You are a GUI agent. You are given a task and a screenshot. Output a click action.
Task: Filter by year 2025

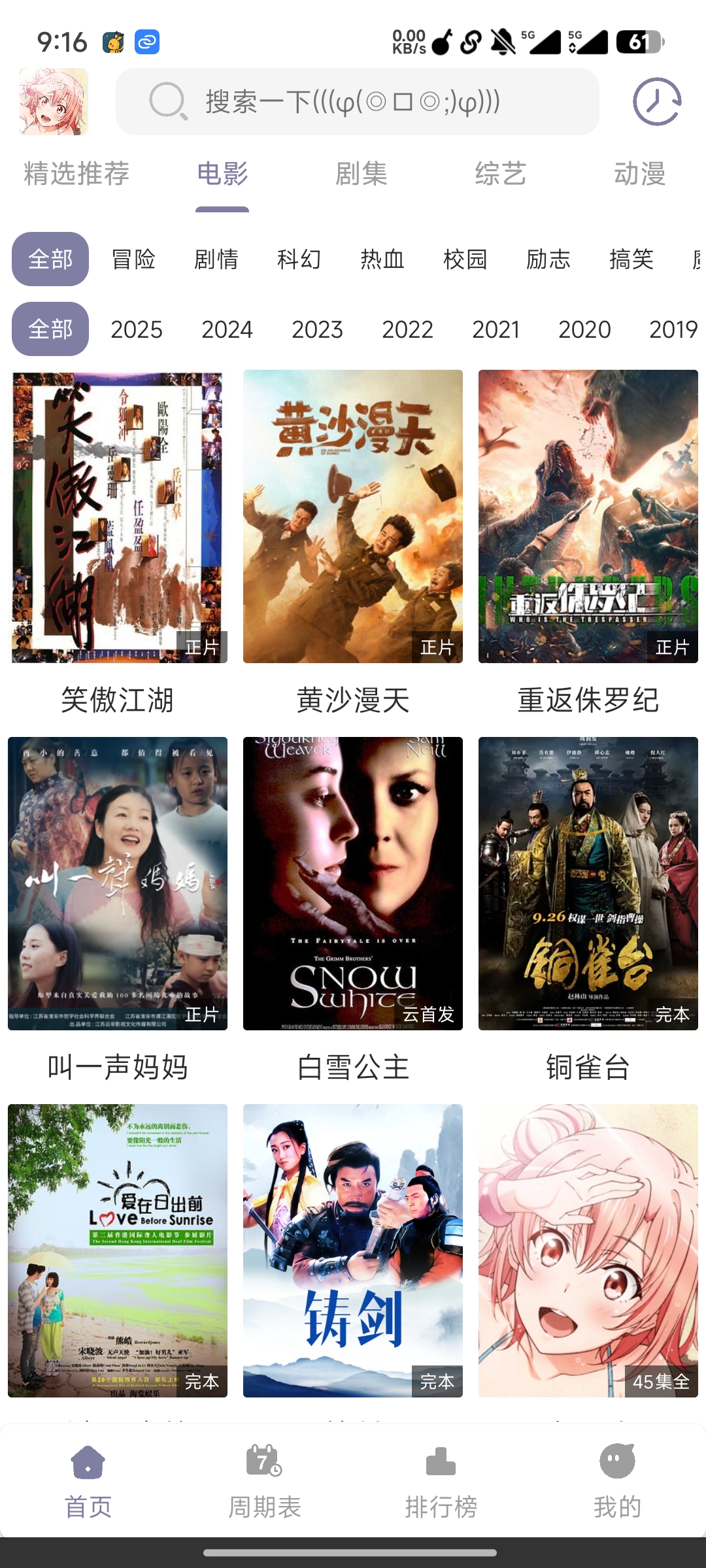tap(137, 329)
